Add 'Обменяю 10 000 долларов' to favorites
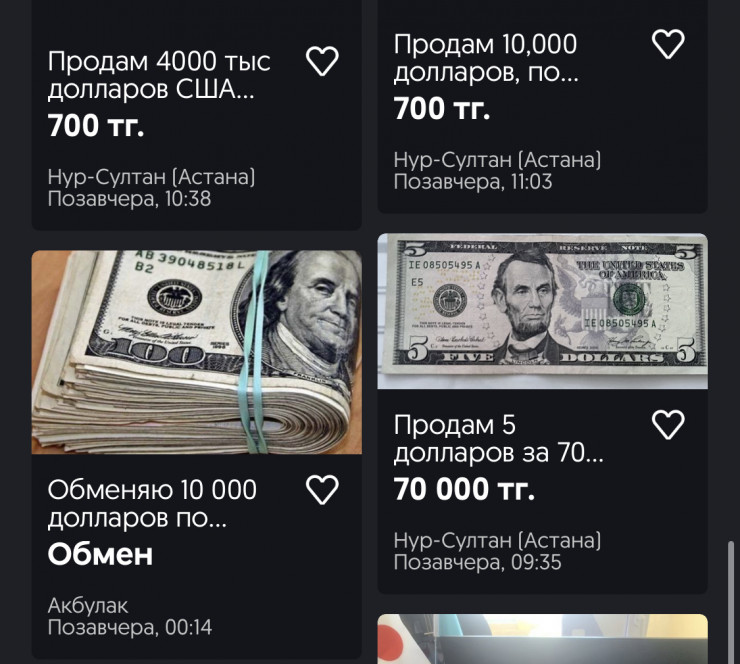Image resolution: width=740 pixels, height=664 pixels. [322, 490]
